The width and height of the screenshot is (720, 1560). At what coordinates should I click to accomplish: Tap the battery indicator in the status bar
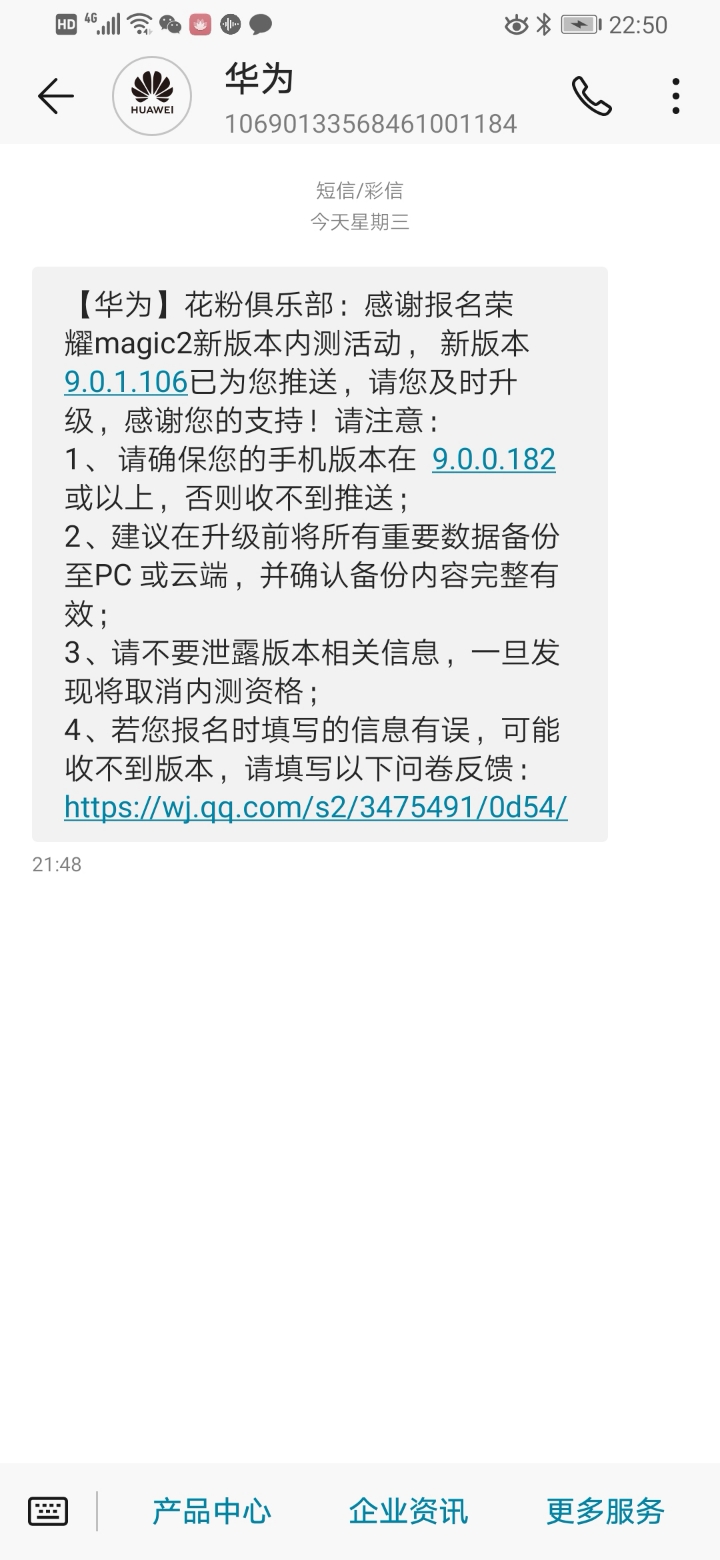580,24
